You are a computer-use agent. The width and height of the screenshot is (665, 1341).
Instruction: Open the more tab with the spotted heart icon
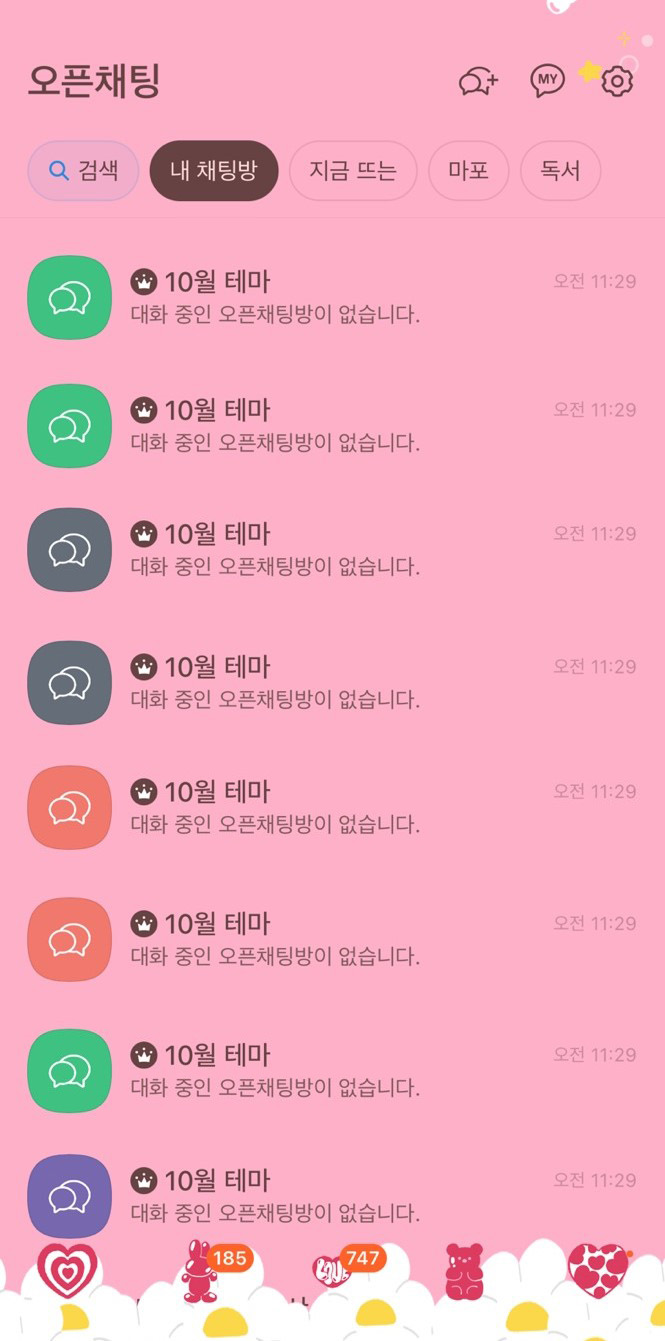click(x=597, y=1271)
